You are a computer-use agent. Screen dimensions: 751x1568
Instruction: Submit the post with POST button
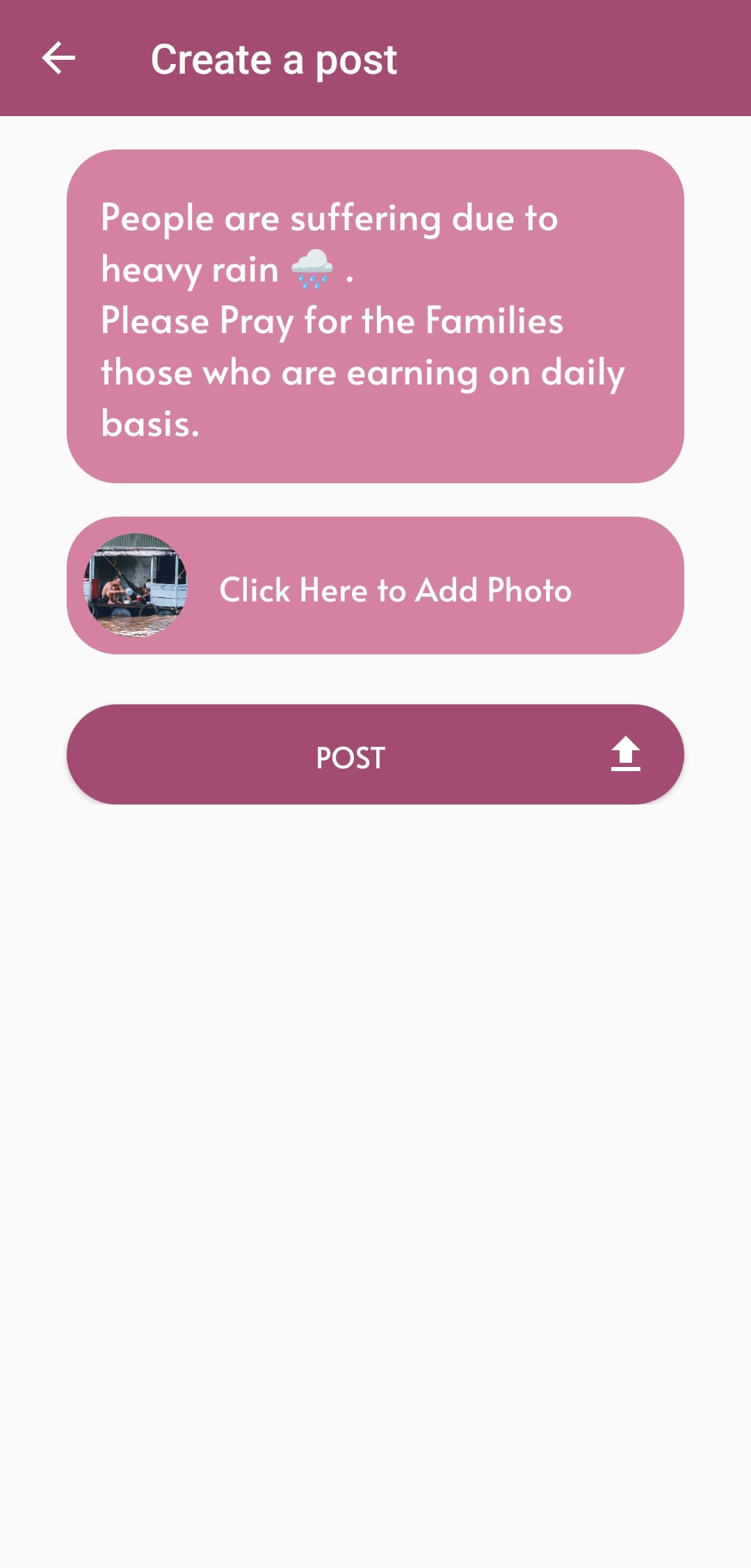[375, 755]
